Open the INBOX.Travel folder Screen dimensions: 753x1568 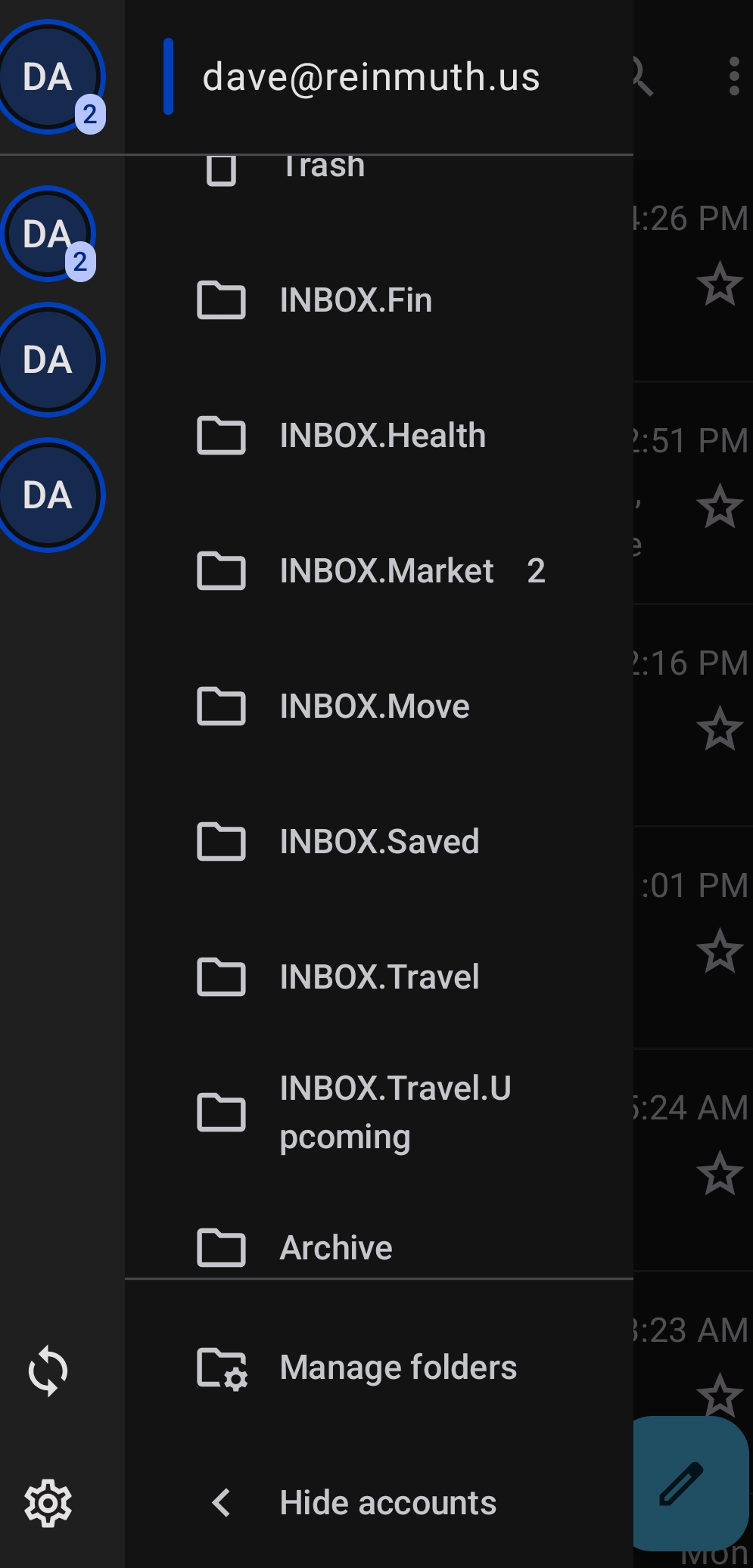pos(379,977)
